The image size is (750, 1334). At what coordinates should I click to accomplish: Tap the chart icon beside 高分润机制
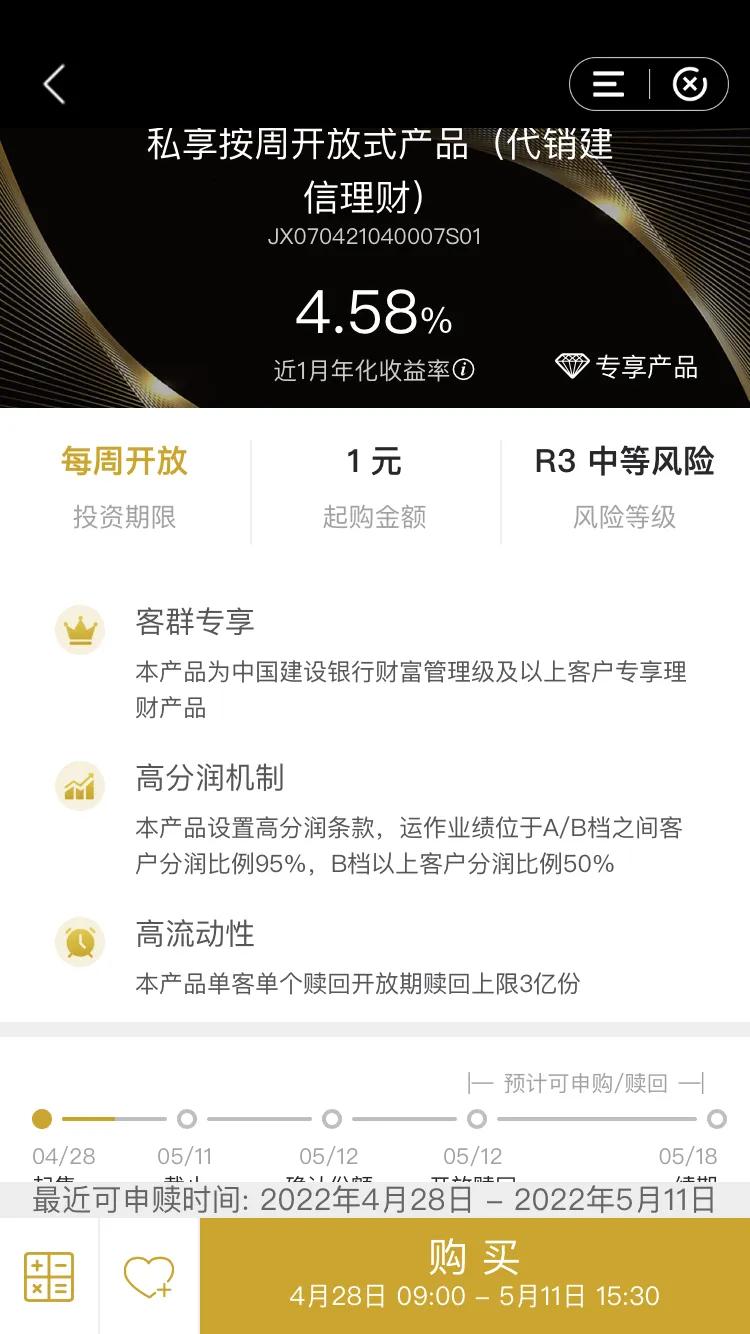[x=80, y=787]
